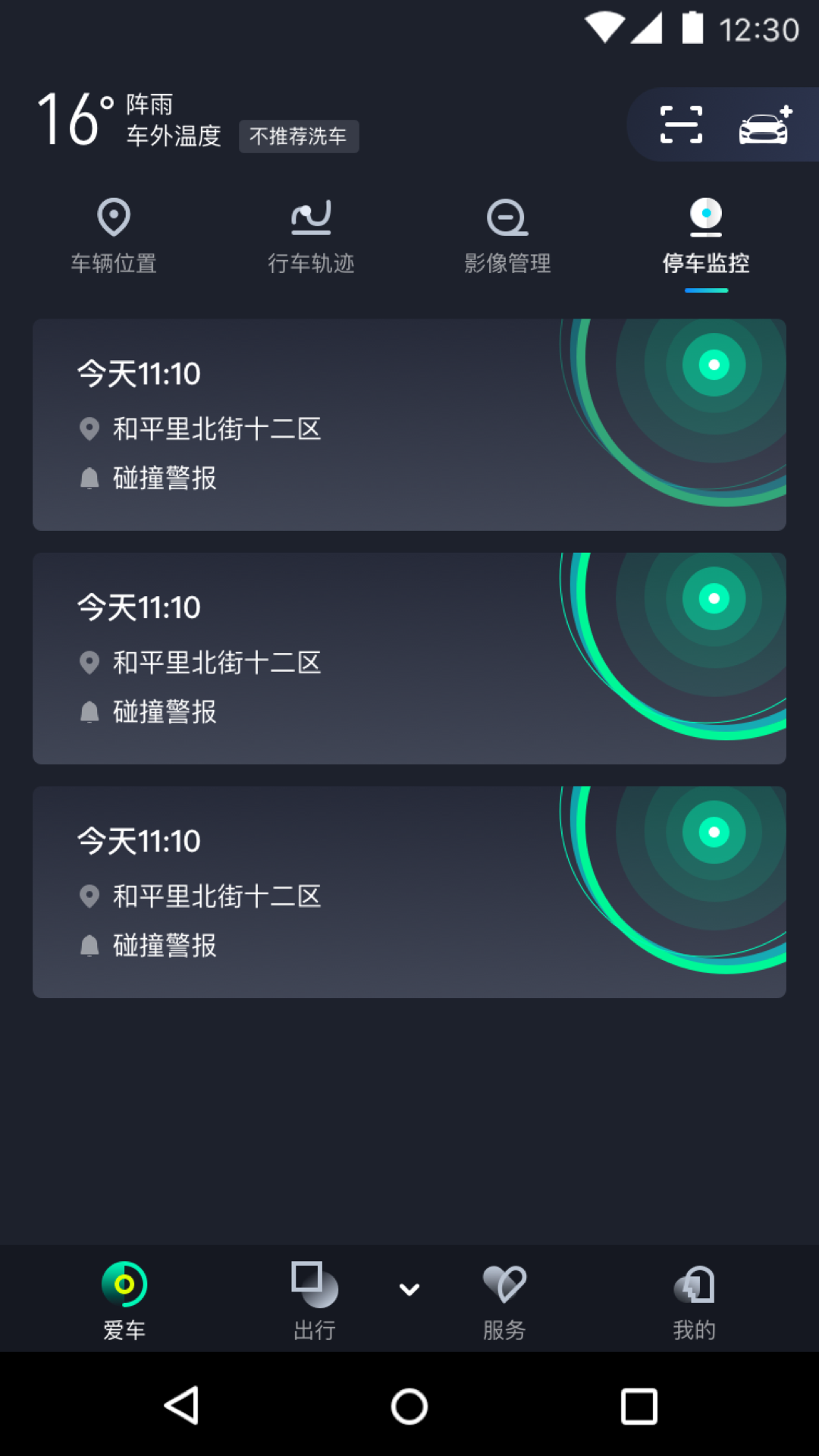The height and width of the screenshot is (1456, 819).
Task: Go back with the system back button
Action: click(x=182, y=1406)
